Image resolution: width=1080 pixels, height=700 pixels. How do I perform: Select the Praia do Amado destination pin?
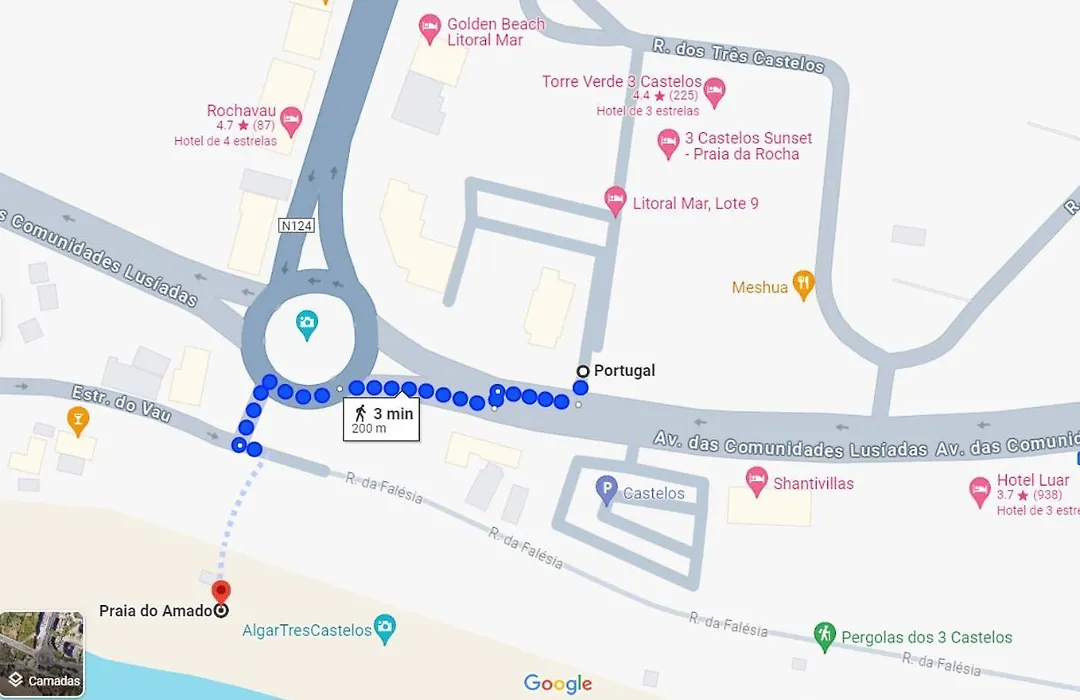[x=220, y=593]
